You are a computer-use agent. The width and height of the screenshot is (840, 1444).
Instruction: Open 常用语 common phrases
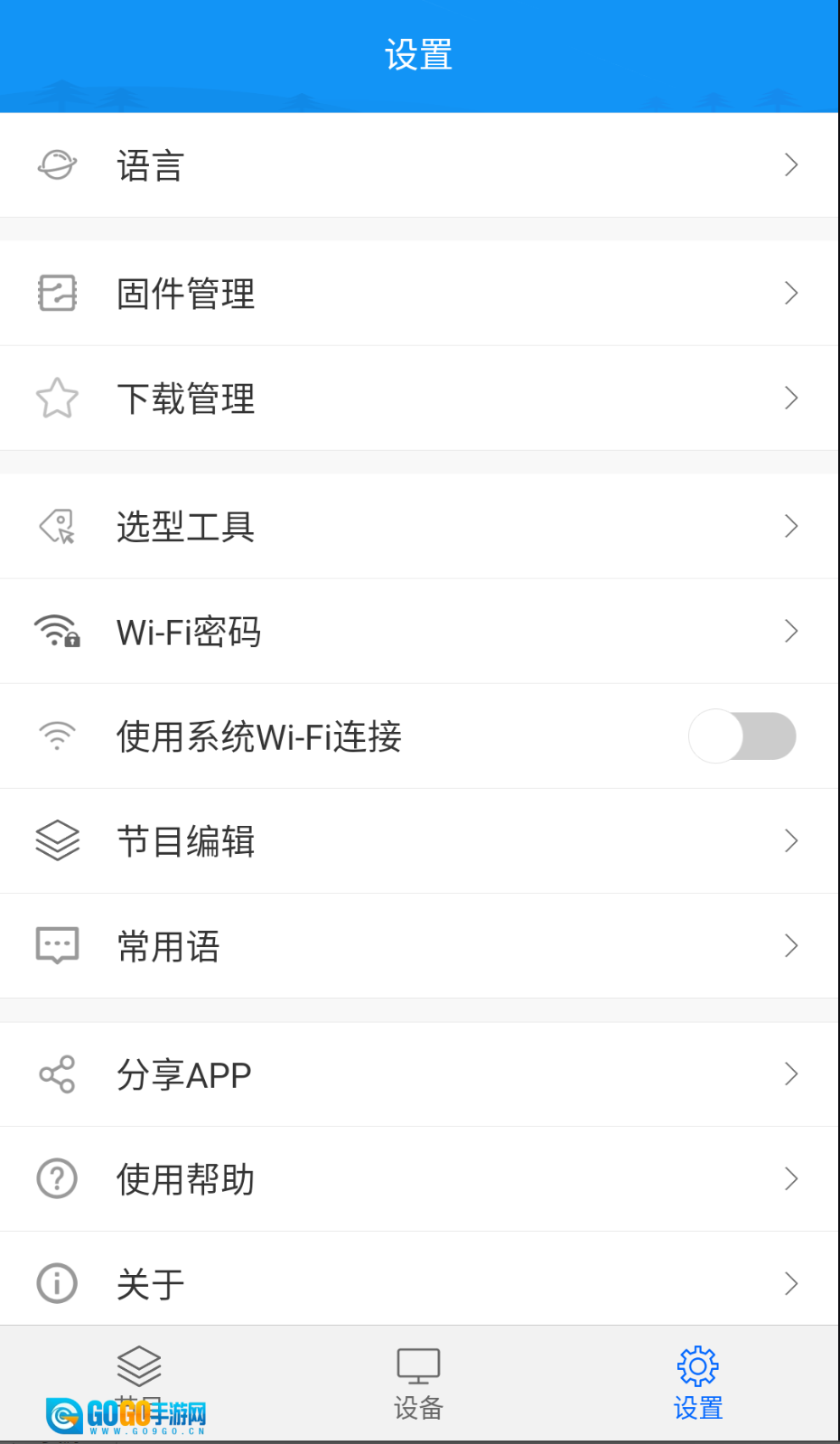pyautogui.click(x=419, y=946)
